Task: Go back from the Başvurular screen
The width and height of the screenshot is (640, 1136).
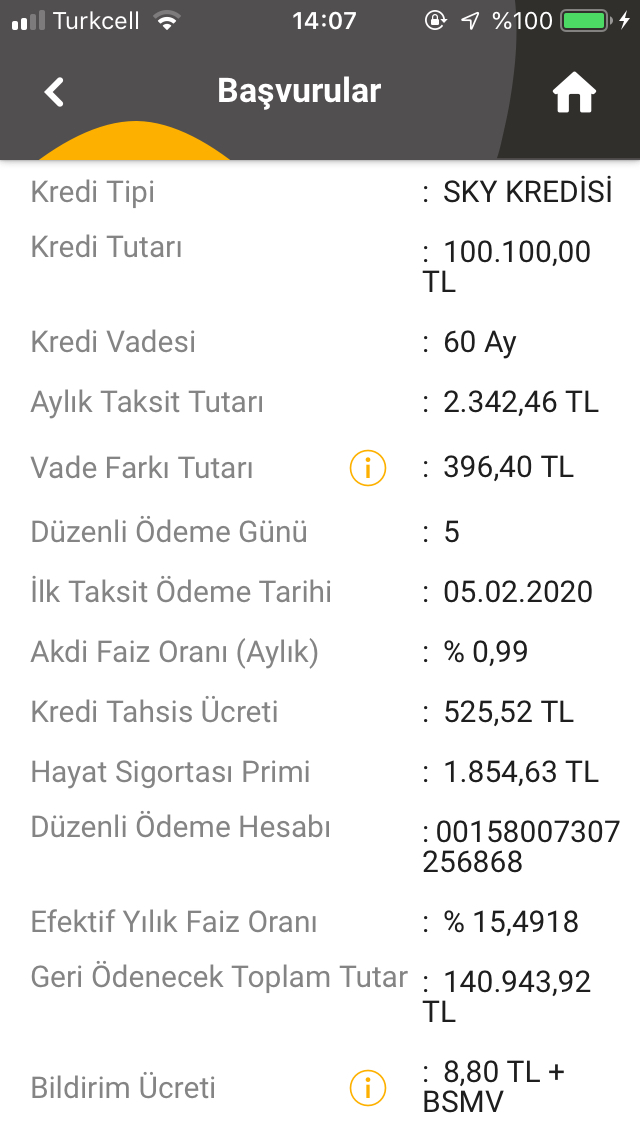Action: click(54, 92)
